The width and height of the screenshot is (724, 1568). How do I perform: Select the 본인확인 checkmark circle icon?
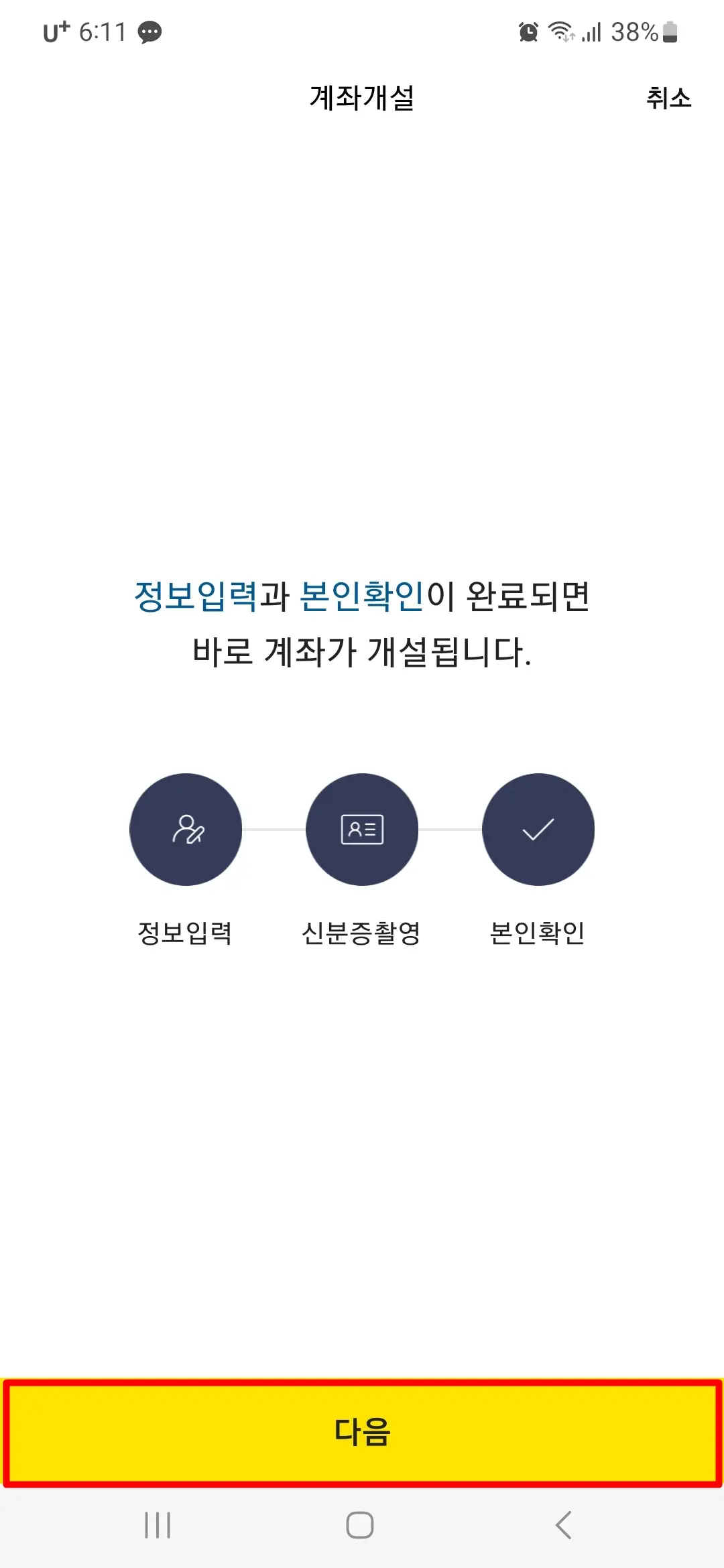tap(538, 830)
